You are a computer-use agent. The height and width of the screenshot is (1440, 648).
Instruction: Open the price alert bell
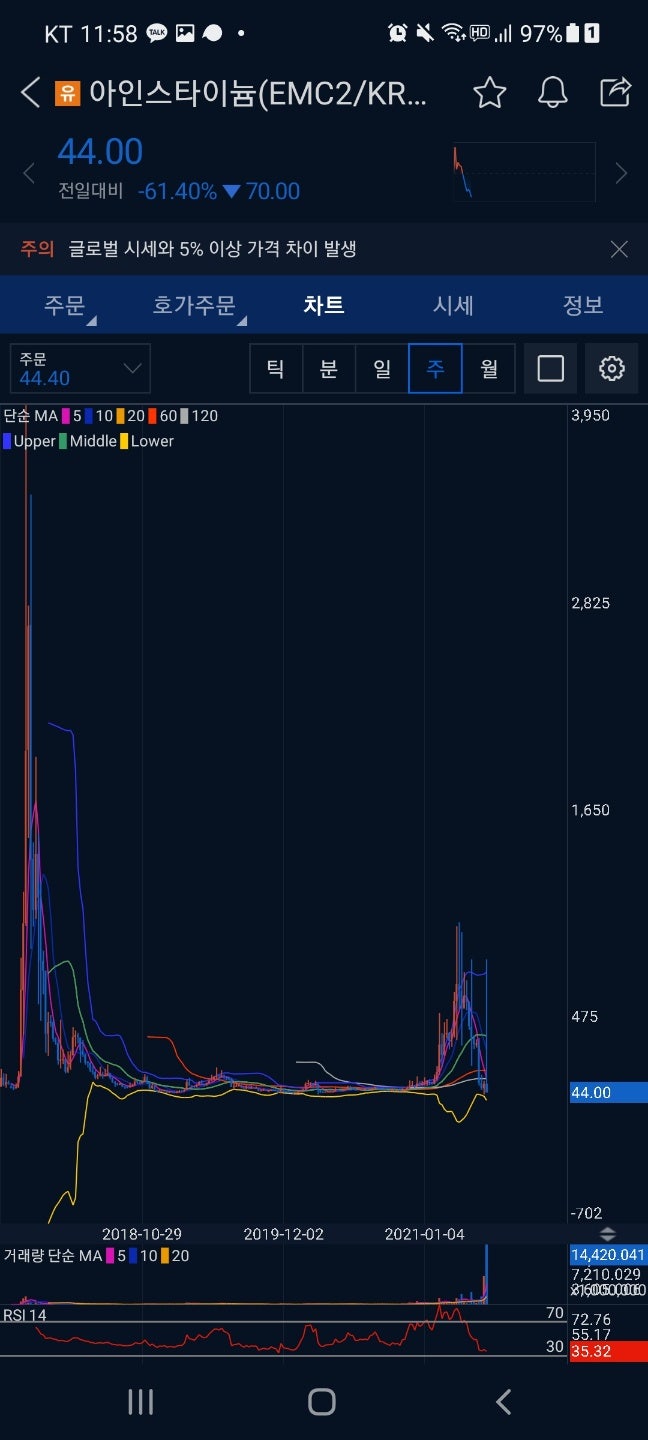pyautogui.click(x=553, y=93)
